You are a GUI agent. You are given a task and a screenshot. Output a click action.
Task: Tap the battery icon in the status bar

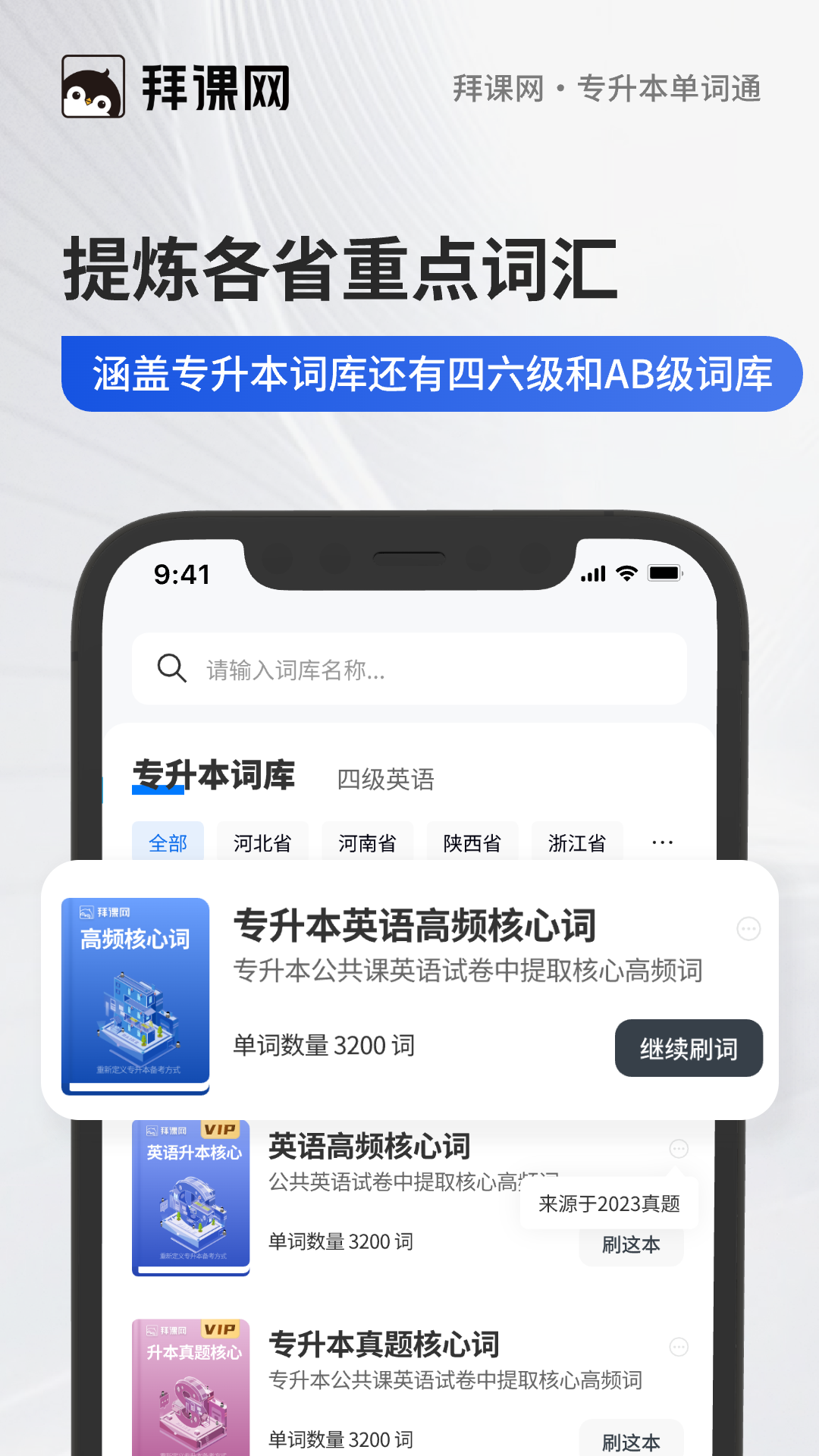[665, 575]
